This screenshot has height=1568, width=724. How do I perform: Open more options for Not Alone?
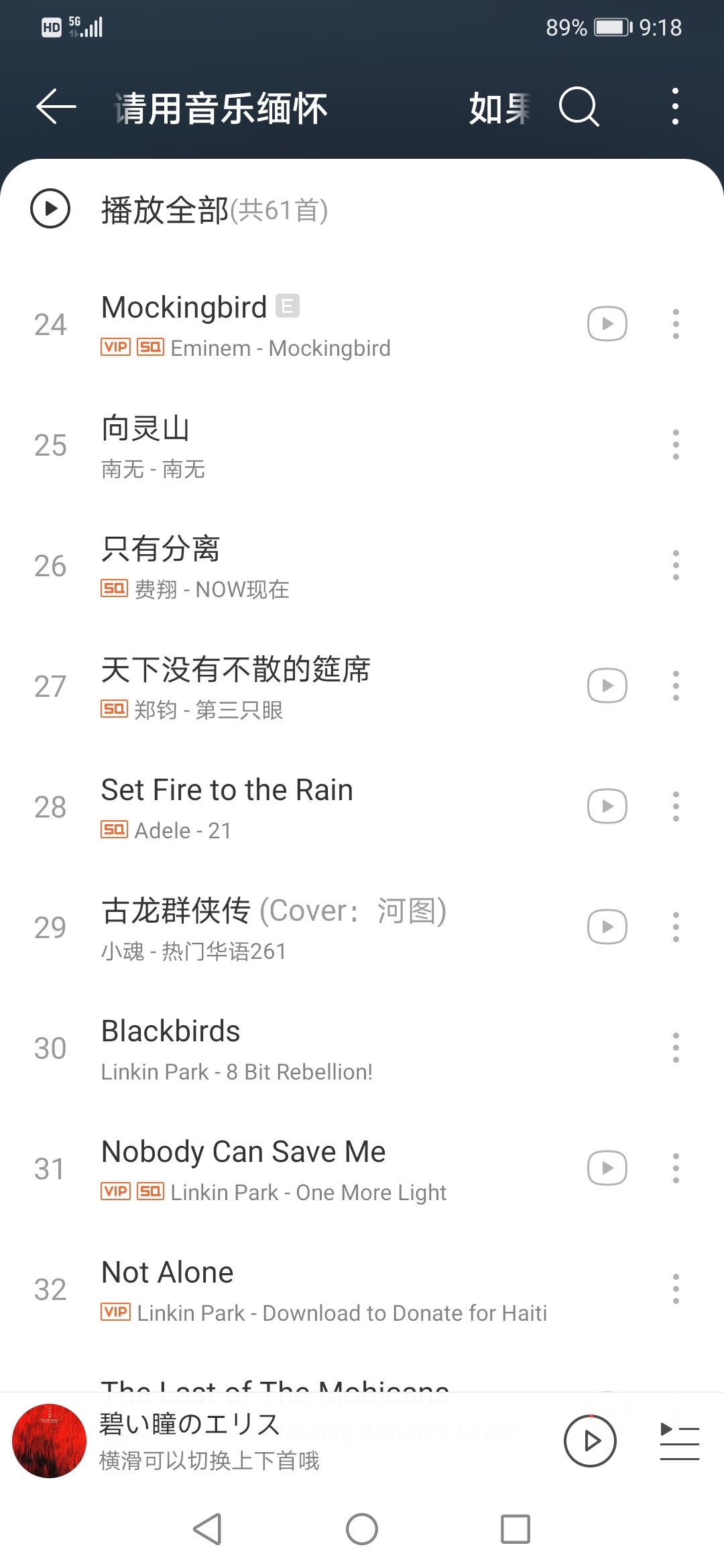coord(675,1289)
